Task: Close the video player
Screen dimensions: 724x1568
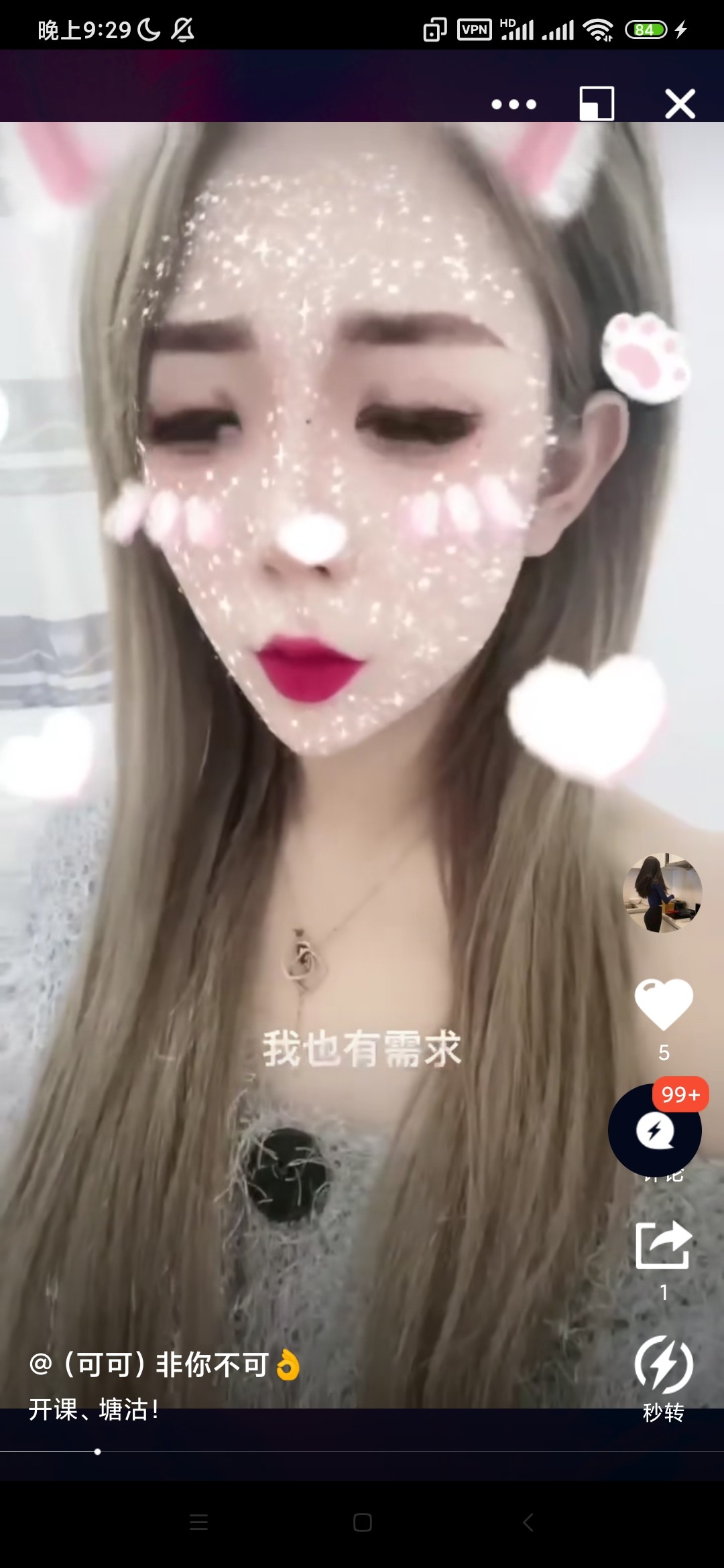Action: [x=680, y=104]
